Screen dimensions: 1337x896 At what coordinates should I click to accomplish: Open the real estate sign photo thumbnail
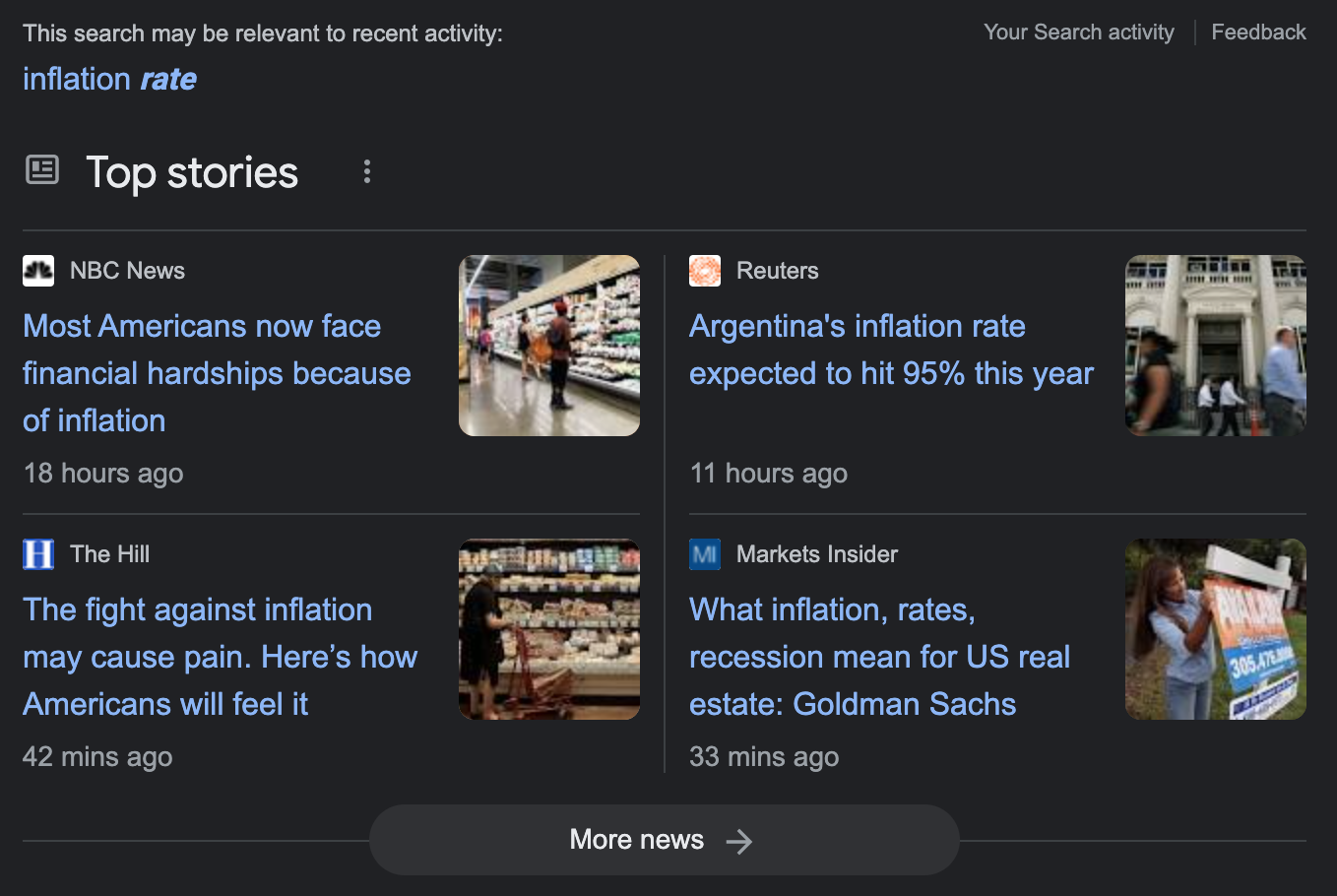[1215, 629]
